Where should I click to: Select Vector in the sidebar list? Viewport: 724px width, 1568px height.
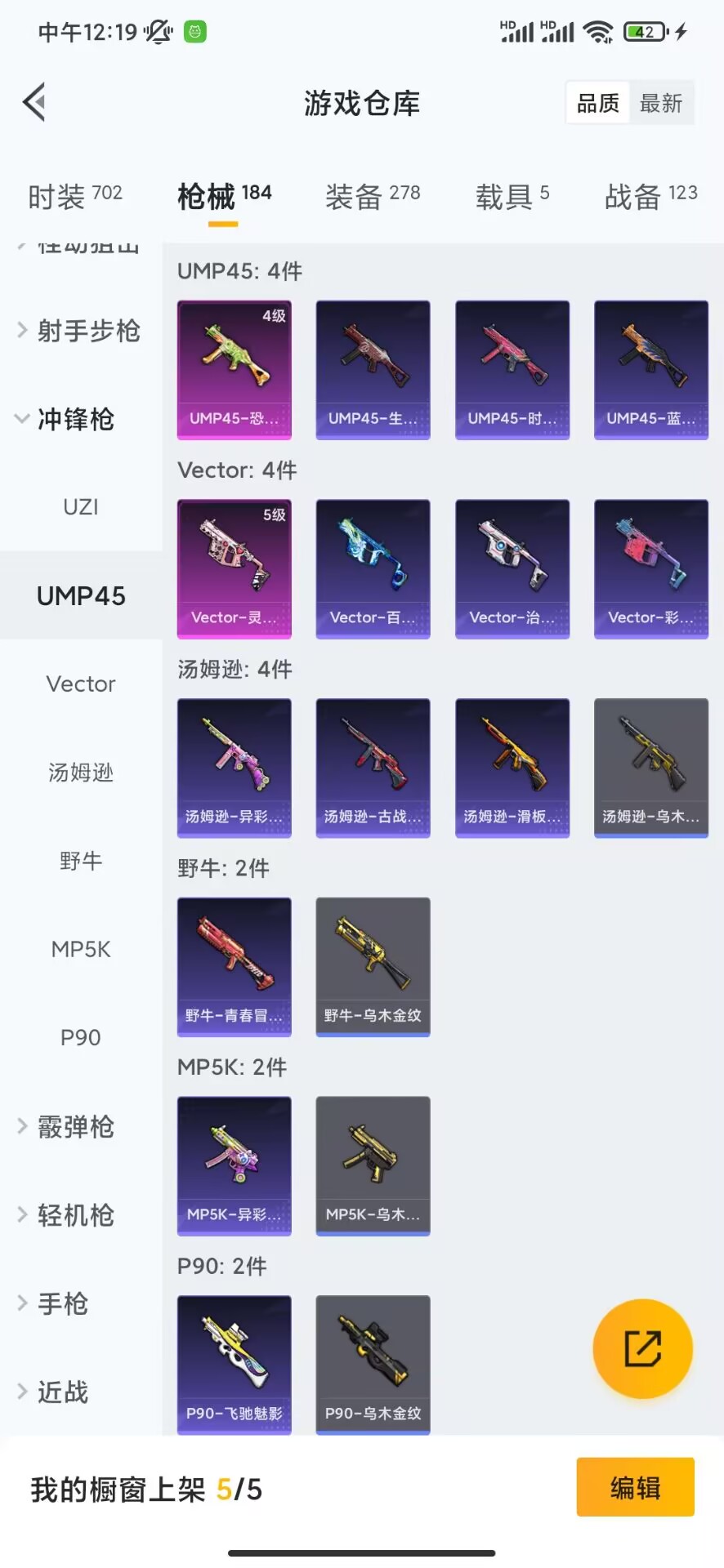(81, 684)
